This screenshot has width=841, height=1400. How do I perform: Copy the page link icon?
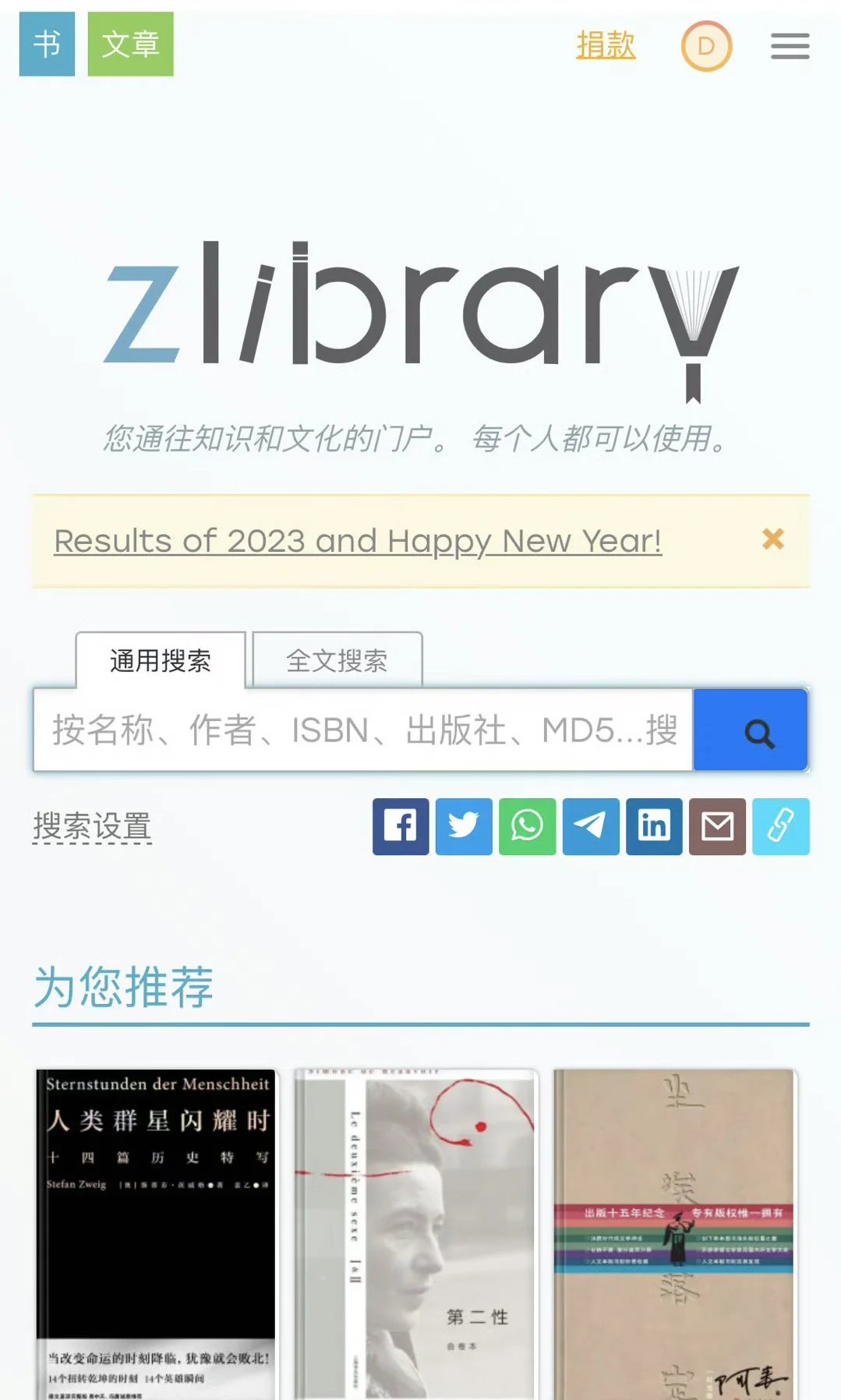coord(781,826)
